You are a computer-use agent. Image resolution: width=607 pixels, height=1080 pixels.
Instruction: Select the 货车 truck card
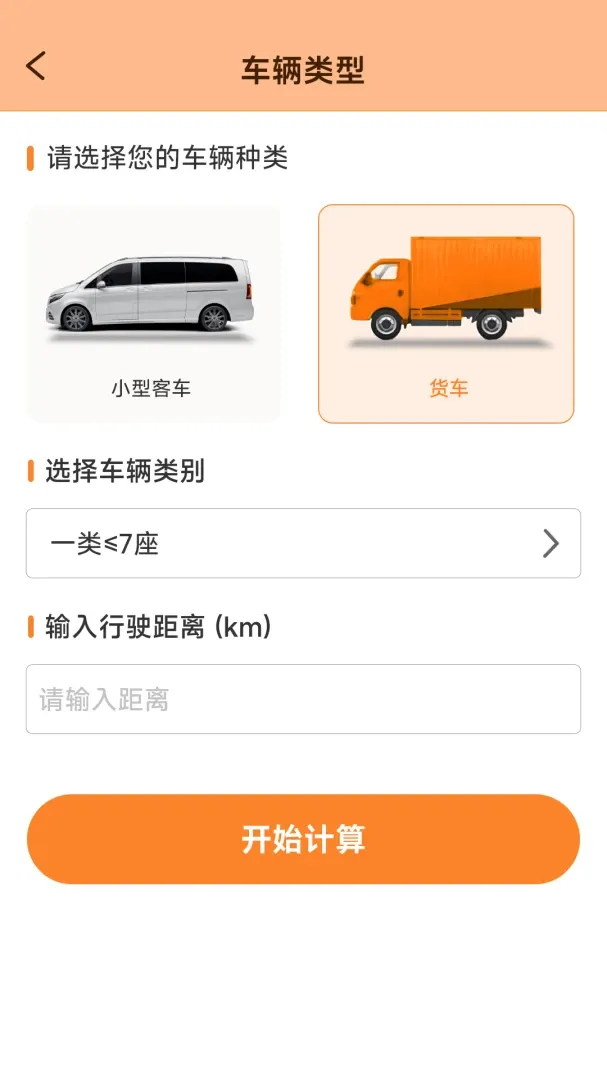[x=446, y=313]
